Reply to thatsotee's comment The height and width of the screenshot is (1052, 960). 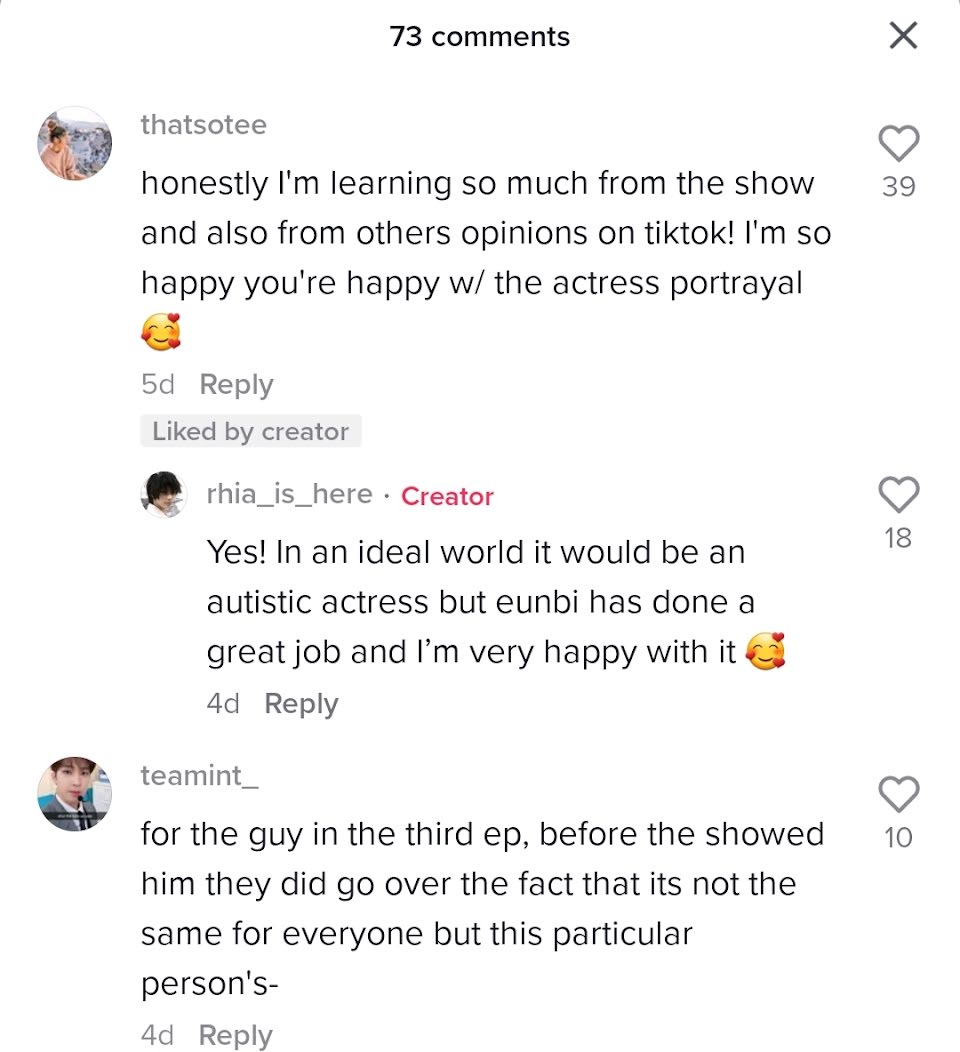[x=236, y=385]
